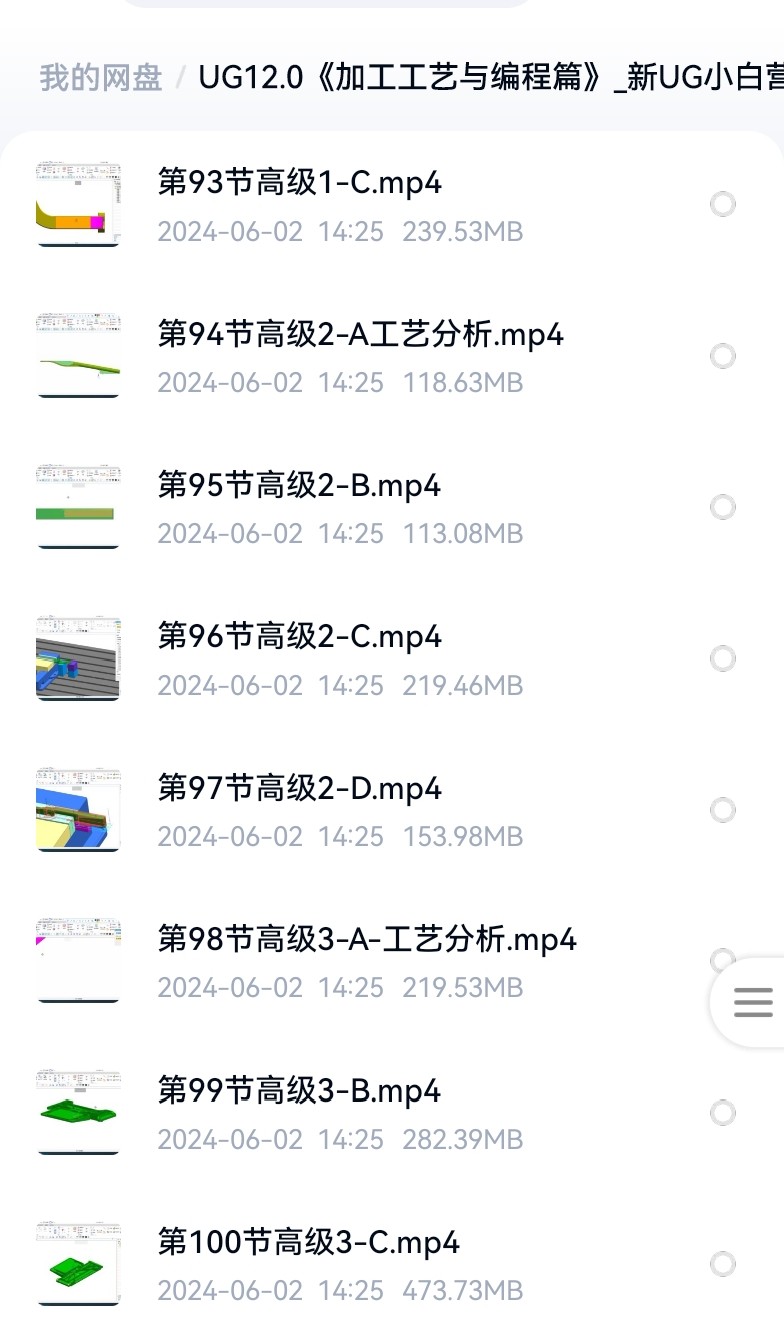Open 第98节高级3-A-工艺分析.mp4

[366, 940]
